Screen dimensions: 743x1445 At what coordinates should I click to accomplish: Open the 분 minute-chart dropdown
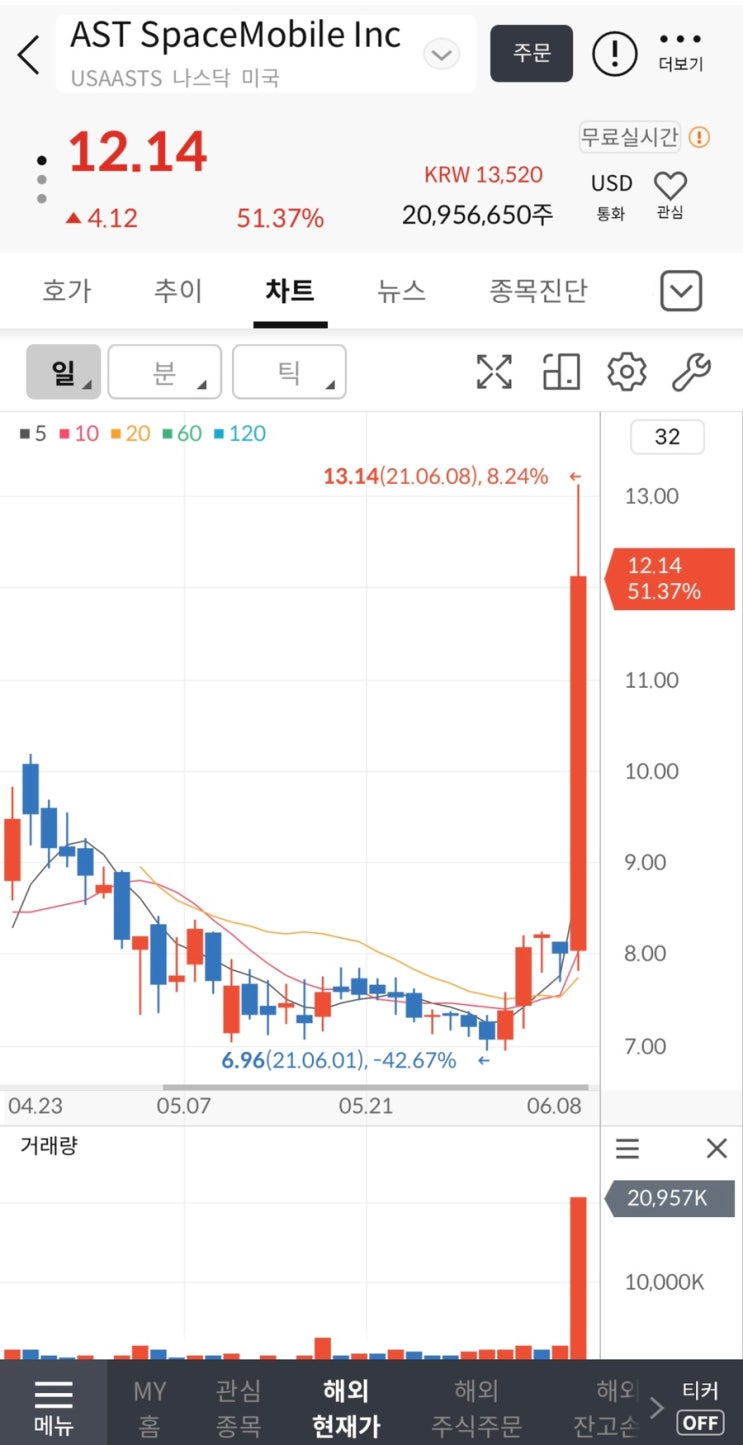click(x=165, y=371)
